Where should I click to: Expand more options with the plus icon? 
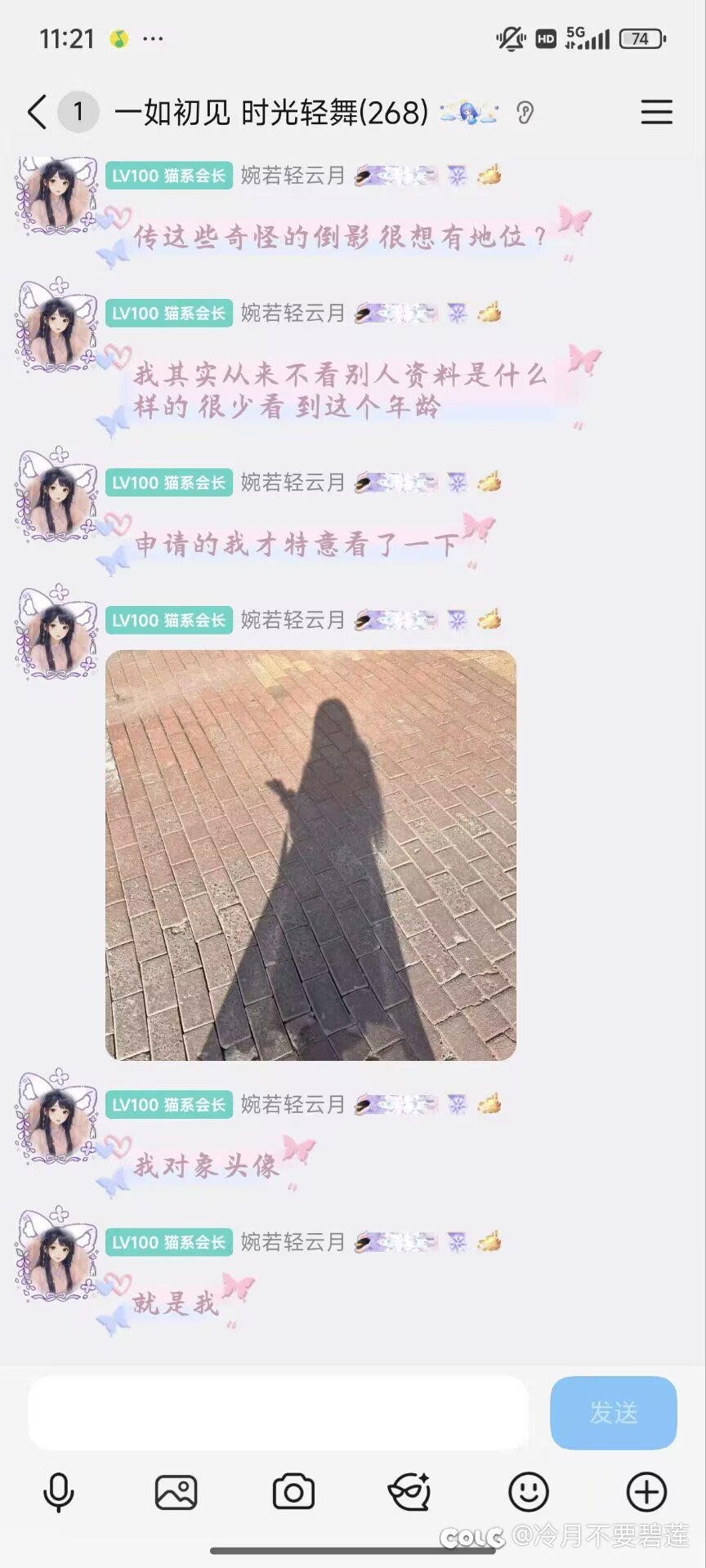(x=646, y=1493)
